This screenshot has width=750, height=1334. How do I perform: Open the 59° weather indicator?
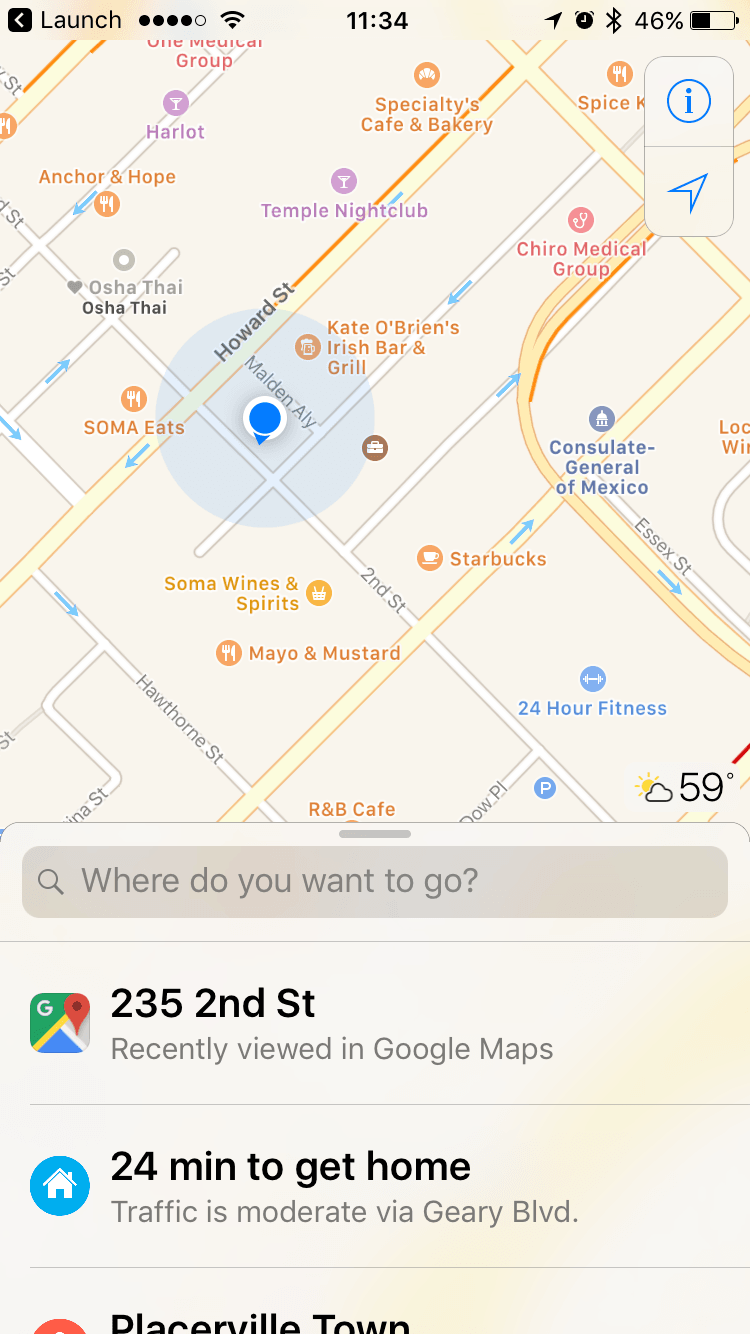686,788
